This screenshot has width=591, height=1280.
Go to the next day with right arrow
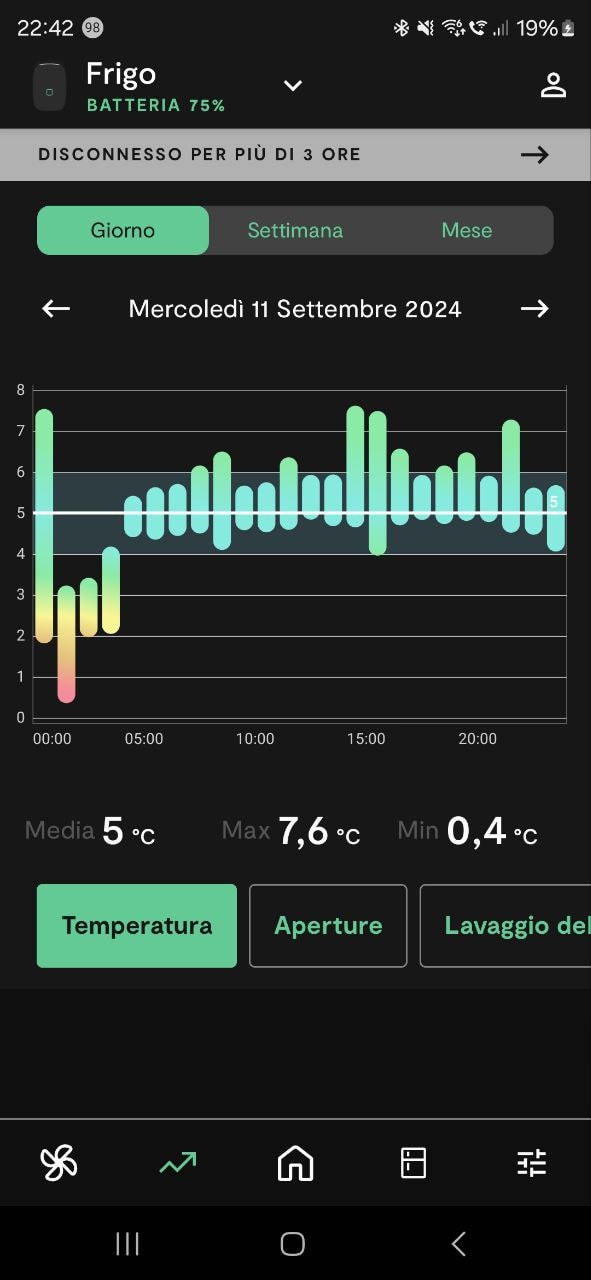coord(535,308)
